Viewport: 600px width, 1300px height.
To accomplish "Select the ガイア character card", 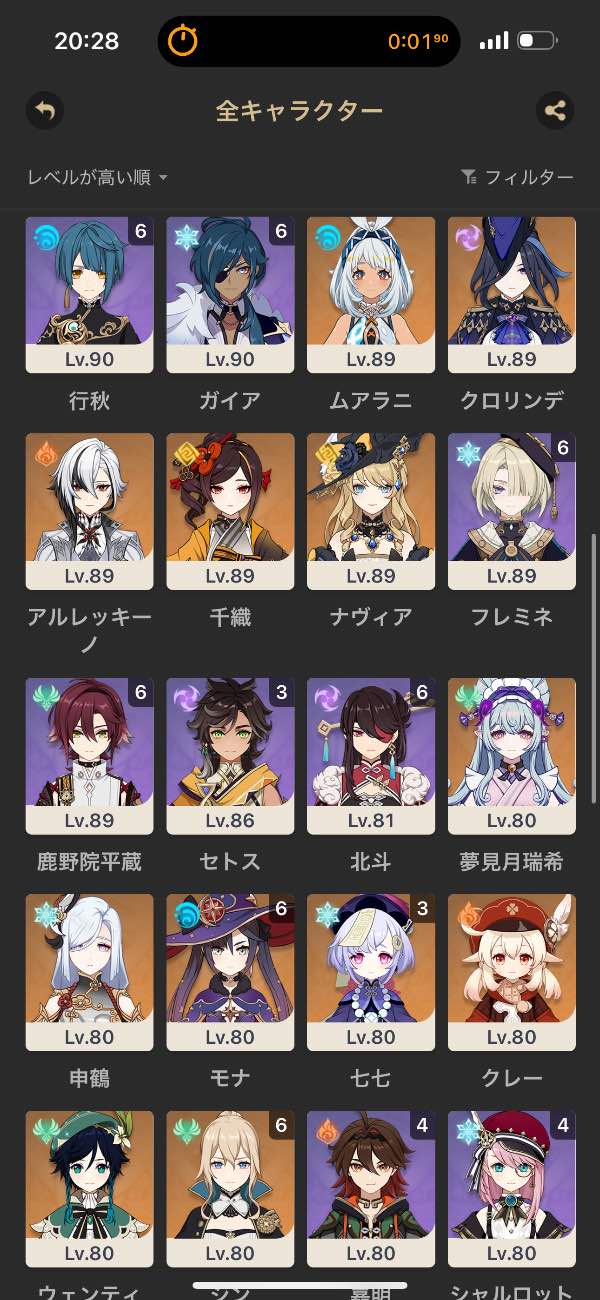I will pyautogui.click(x=230, y=295).
